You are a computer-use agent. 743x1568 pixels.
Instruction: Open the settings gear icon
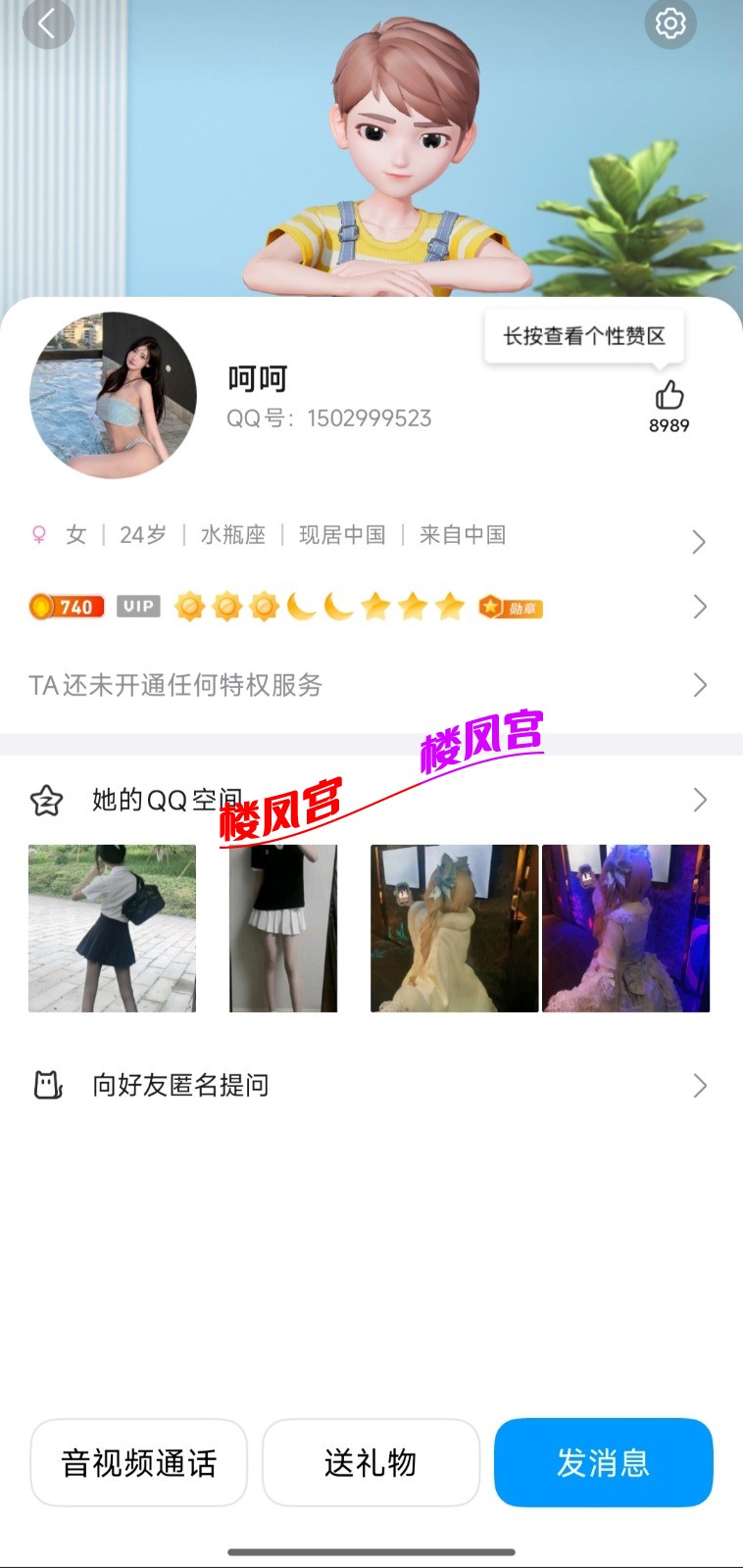tap(670, 24)
